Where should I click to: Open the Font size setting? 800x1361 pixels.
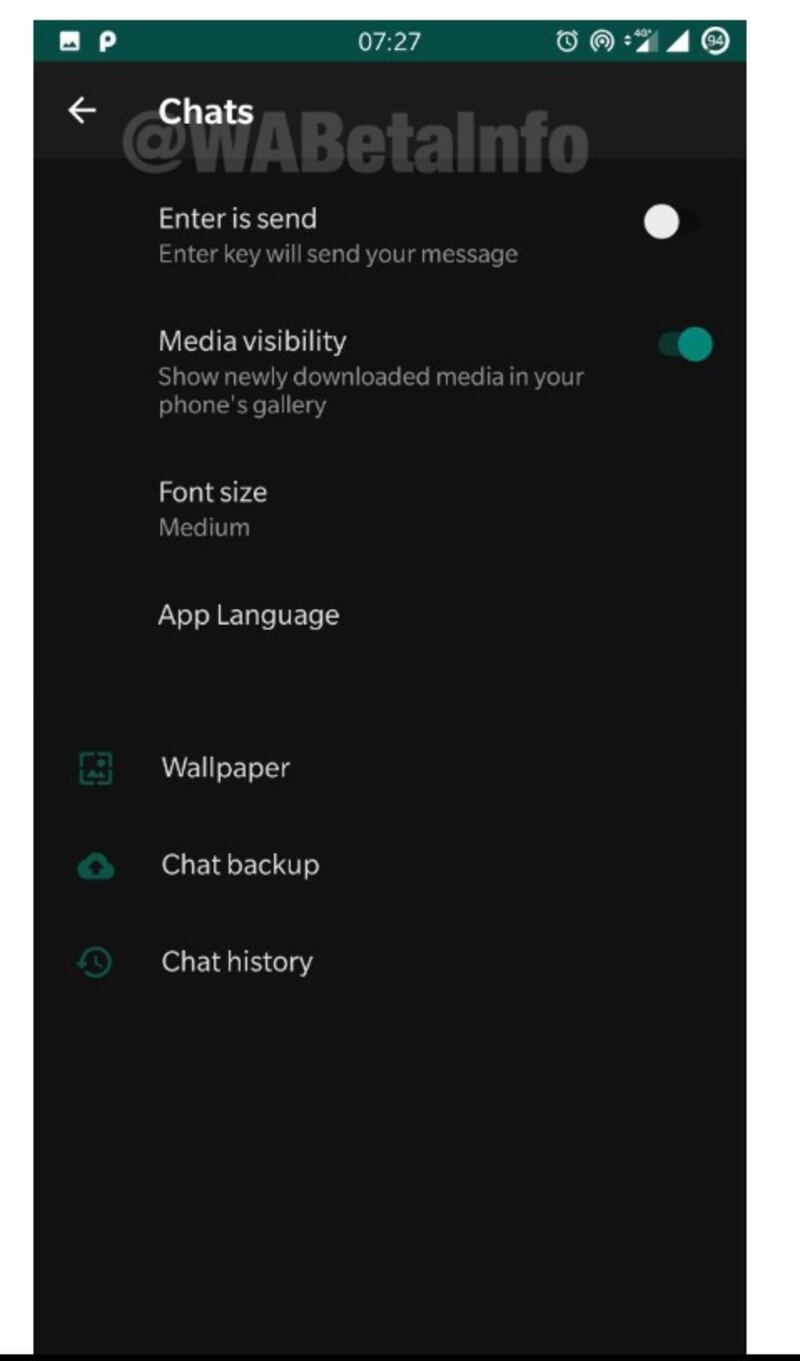coord(390,509)
